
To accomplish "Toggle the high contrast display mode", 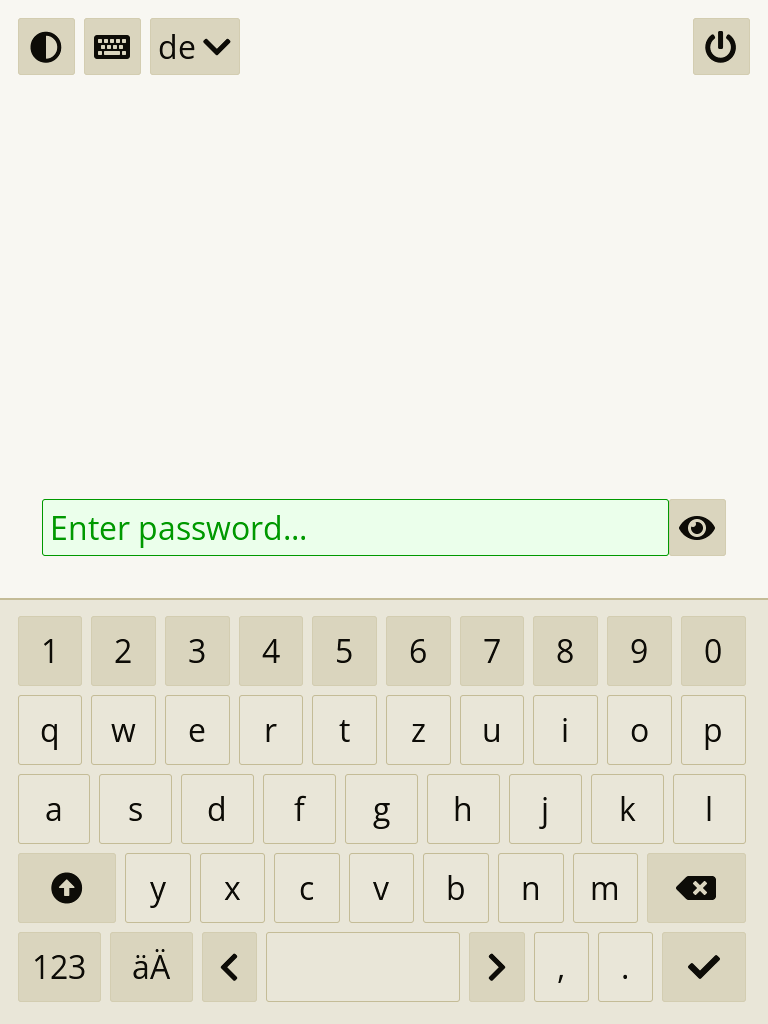I will tap(46, 47).
